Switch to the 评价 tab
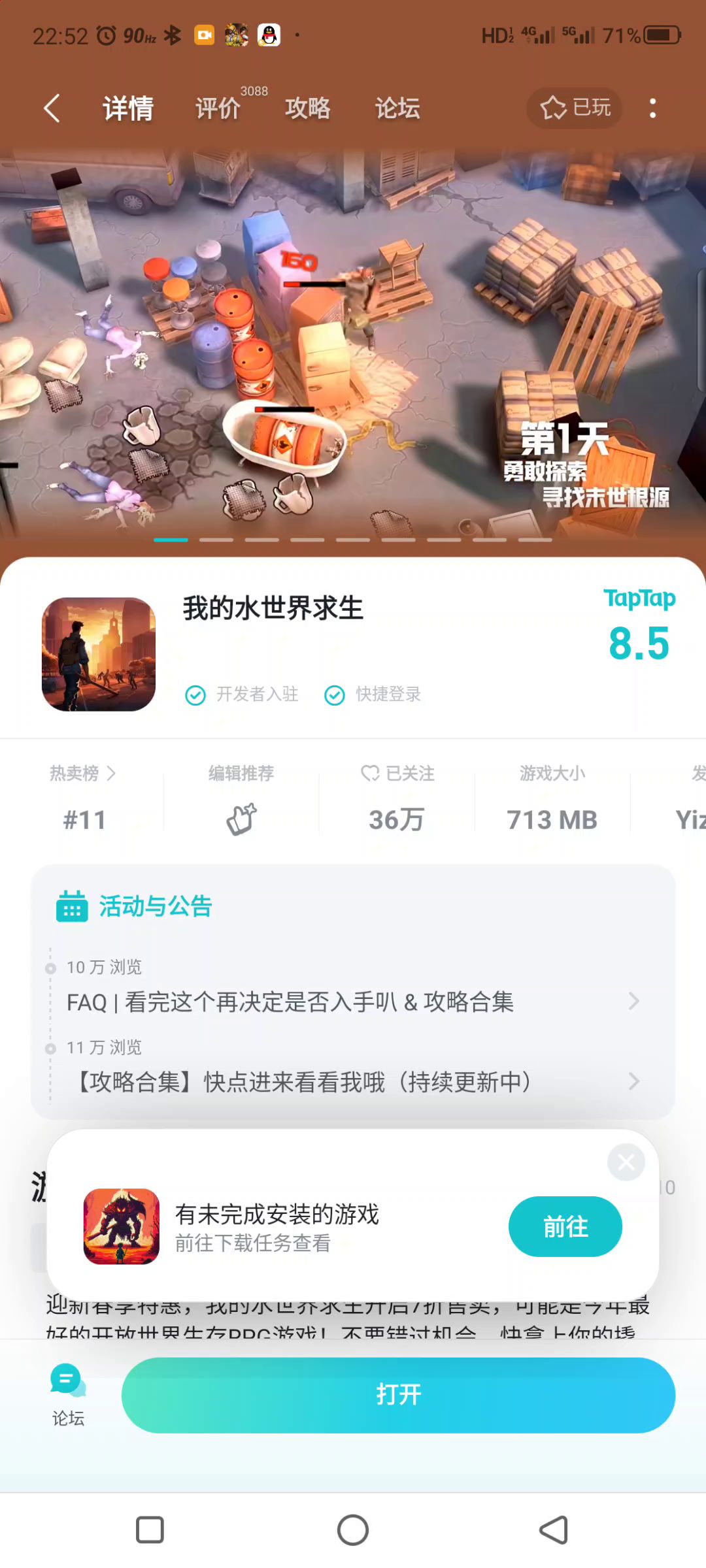The height and width of the screenshot is (1568, 706). point(218,108)
